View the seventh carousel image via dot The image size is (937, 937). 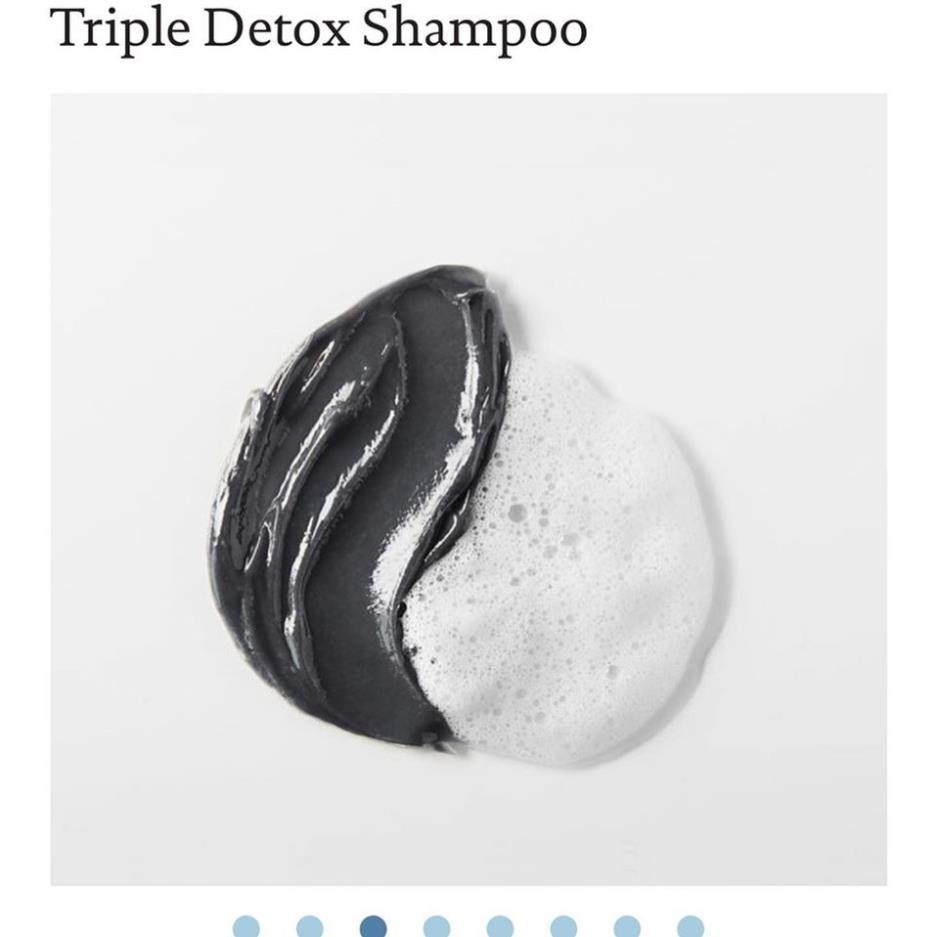pyautogui.click(x=627, y=927)
